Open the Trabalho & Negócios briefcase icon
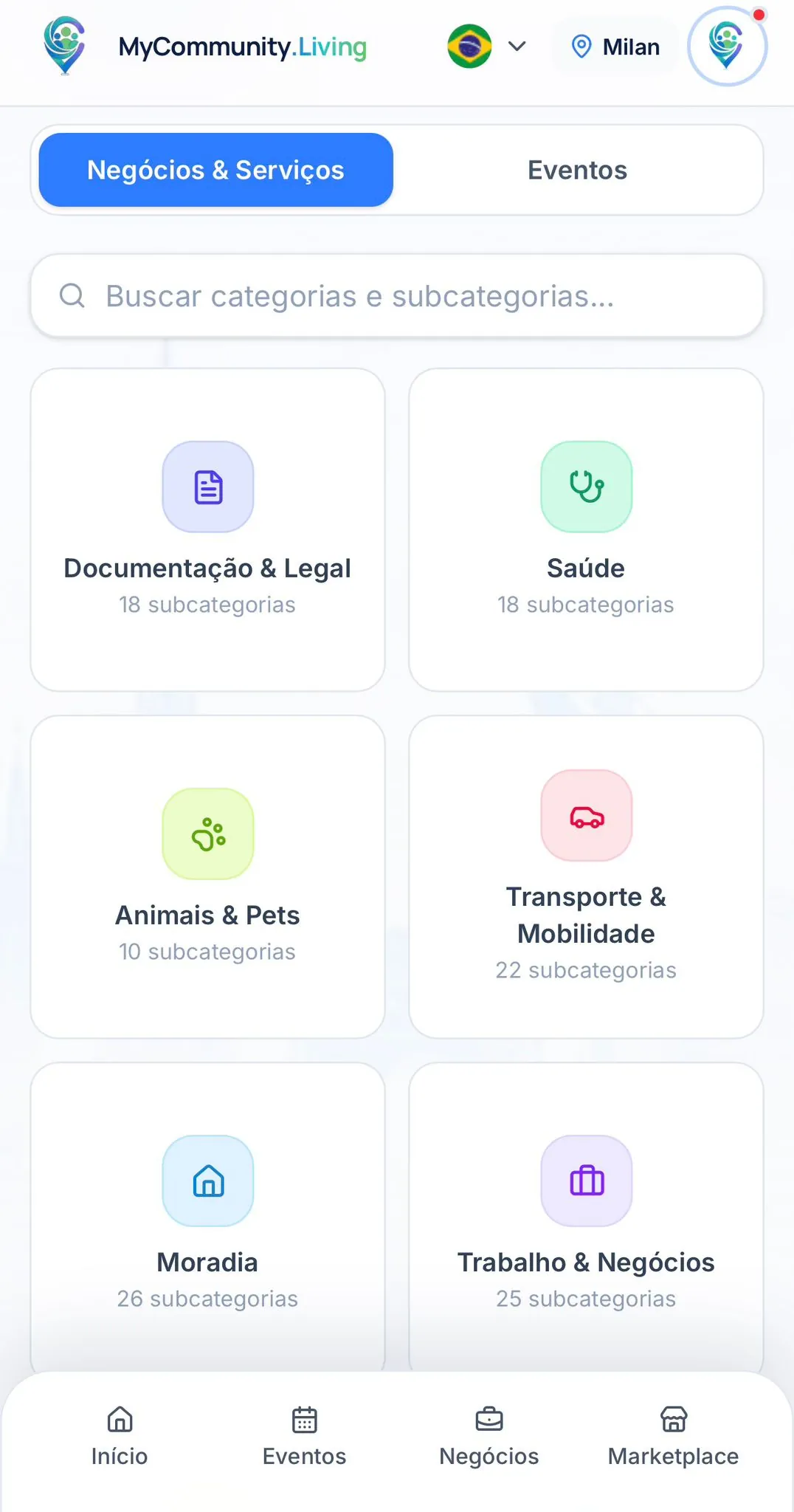The image size is (794, 1512). 586,1181
